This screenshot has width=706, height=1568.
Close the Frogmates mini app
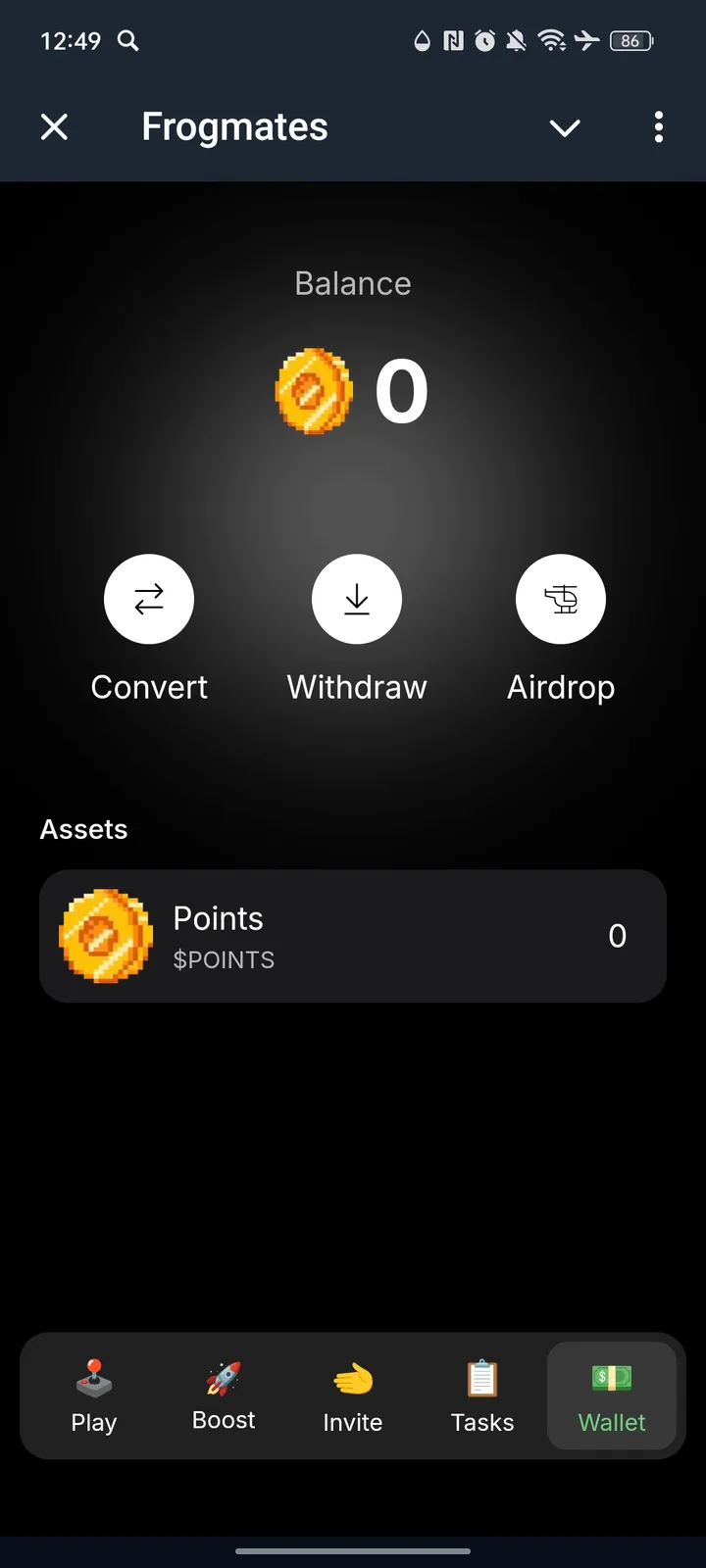coord(54,127)
